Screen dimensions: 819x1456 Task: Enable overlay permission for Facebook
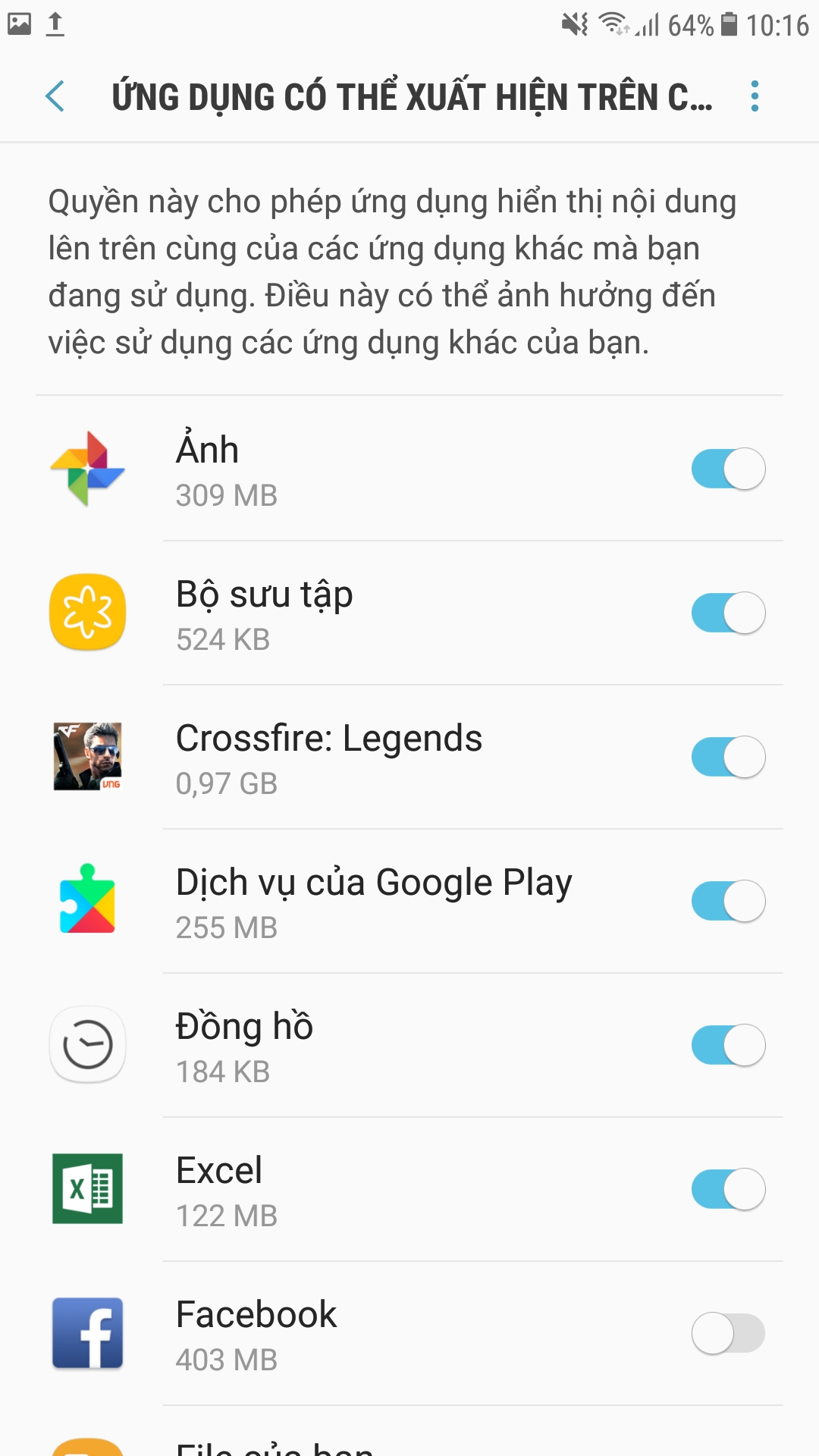click(x=728, y=1333)
